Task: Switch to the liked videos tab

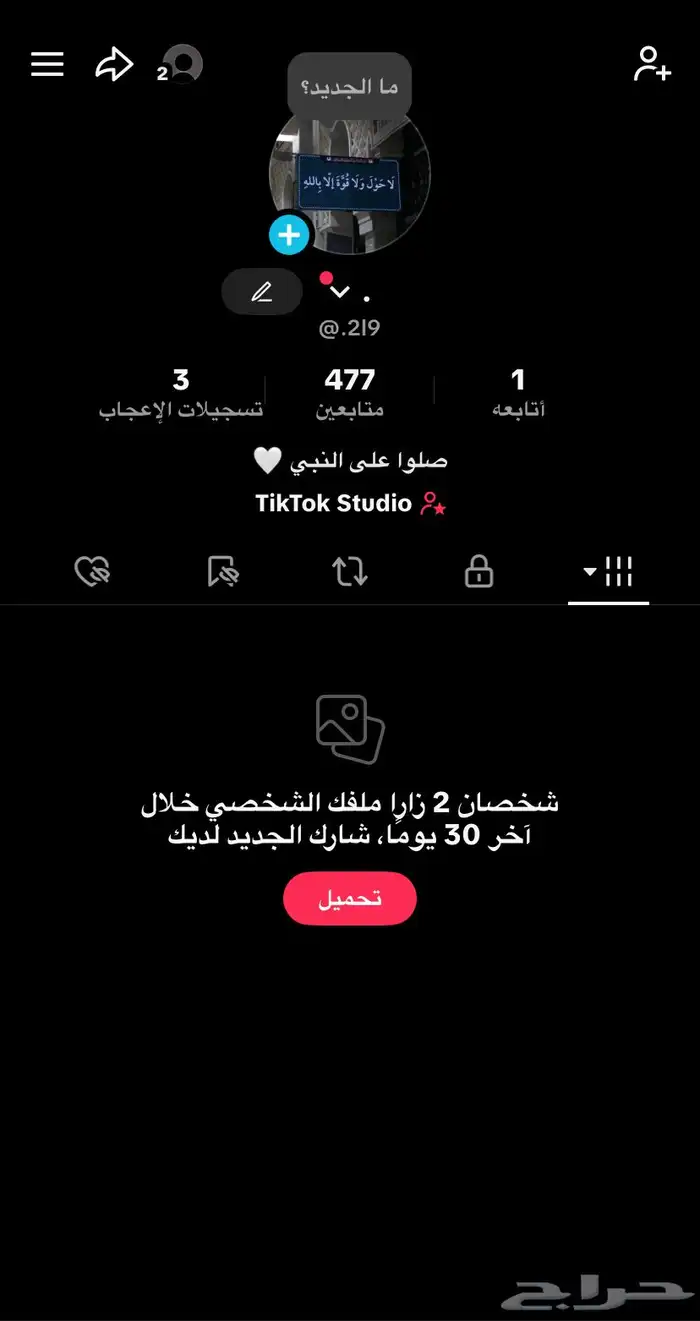Action: click(x=92, y=573)
